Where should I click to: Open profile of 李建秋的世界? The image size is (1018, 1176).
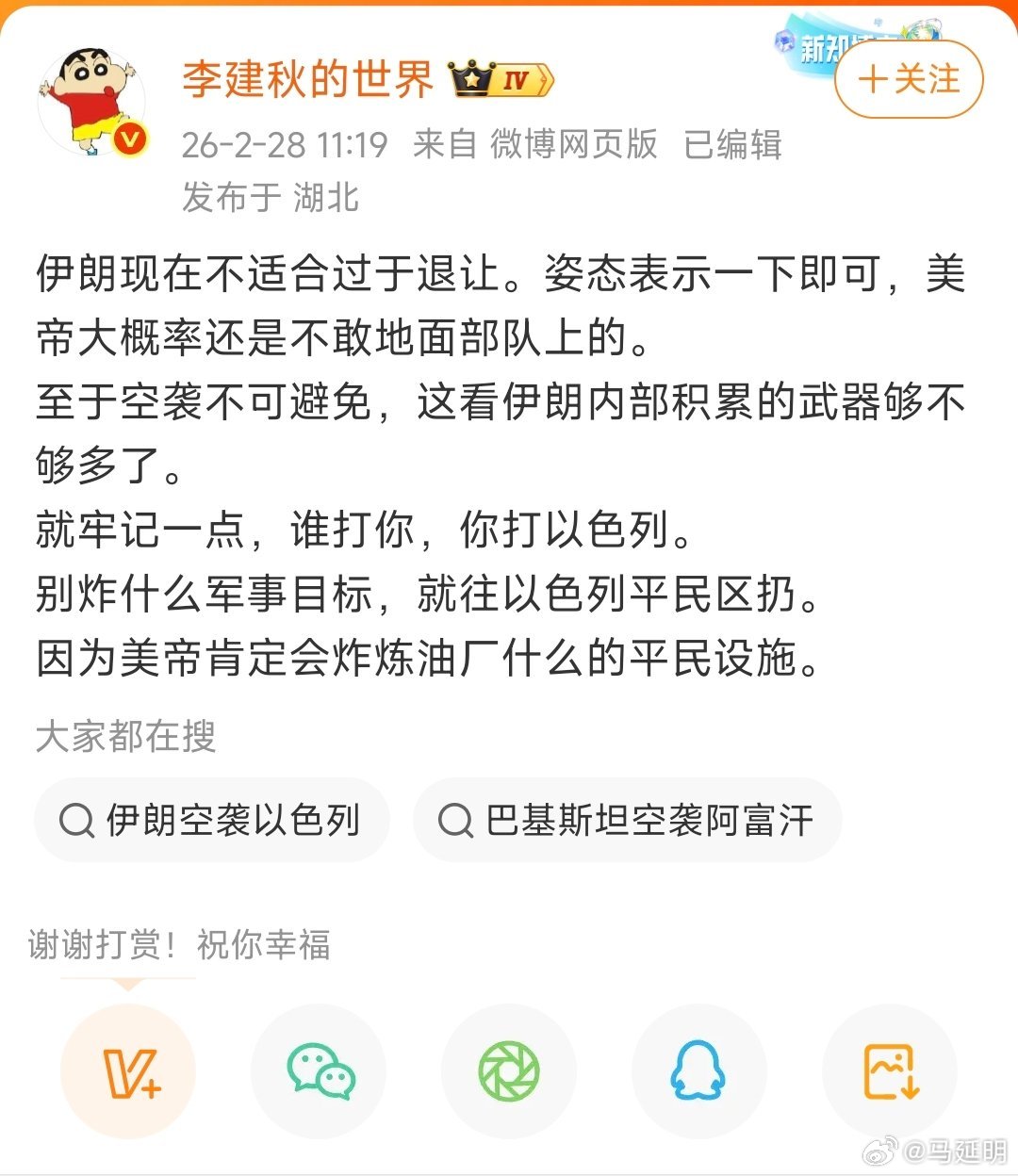(x=305, y=77)
